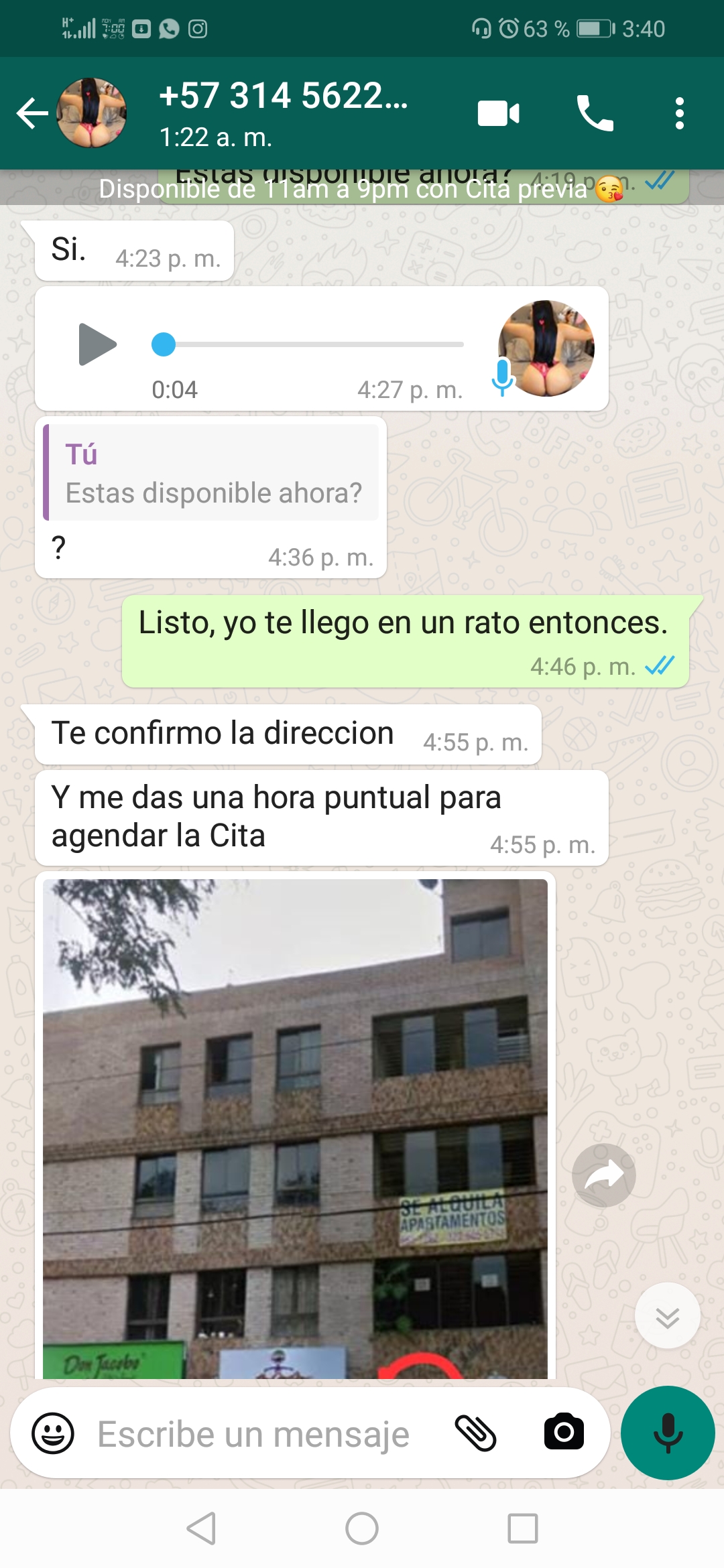
Task: Jump to quoted message 'Estas disponible ahora?'
Action: pyautogui.click(x=212, y=473)
